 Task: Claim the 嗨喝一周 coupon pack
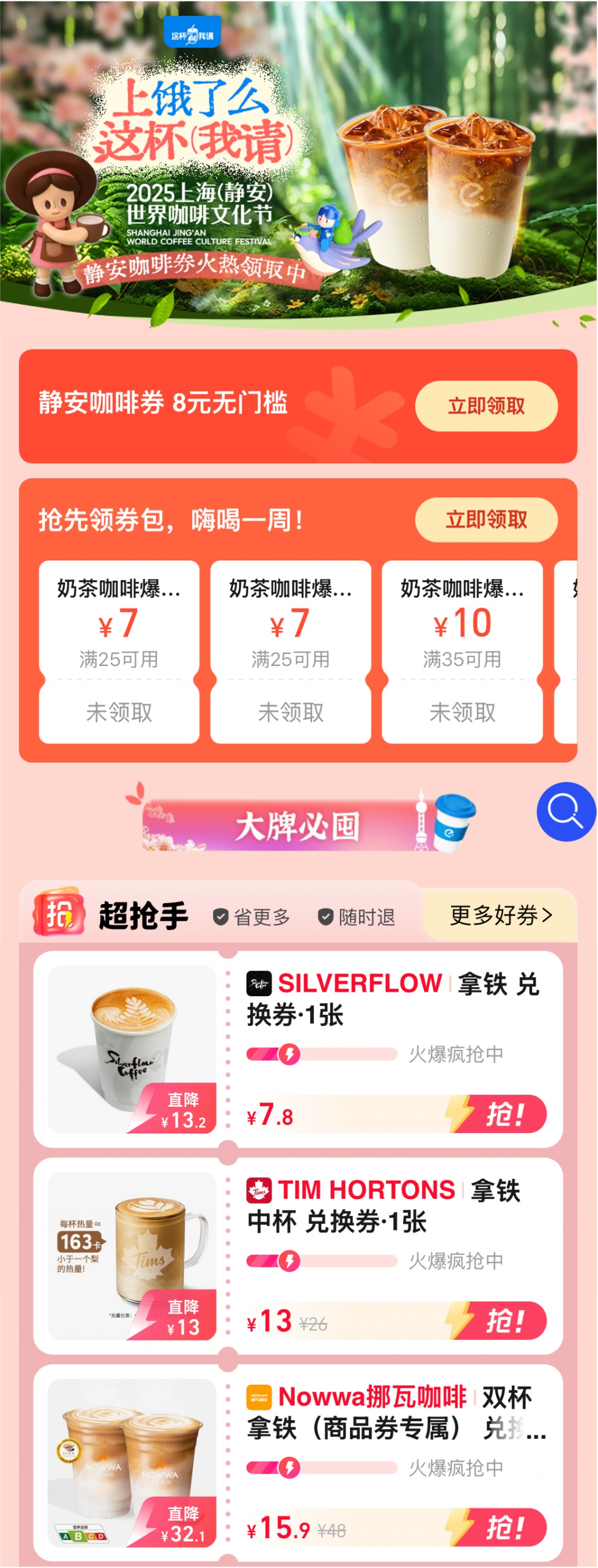486,520
